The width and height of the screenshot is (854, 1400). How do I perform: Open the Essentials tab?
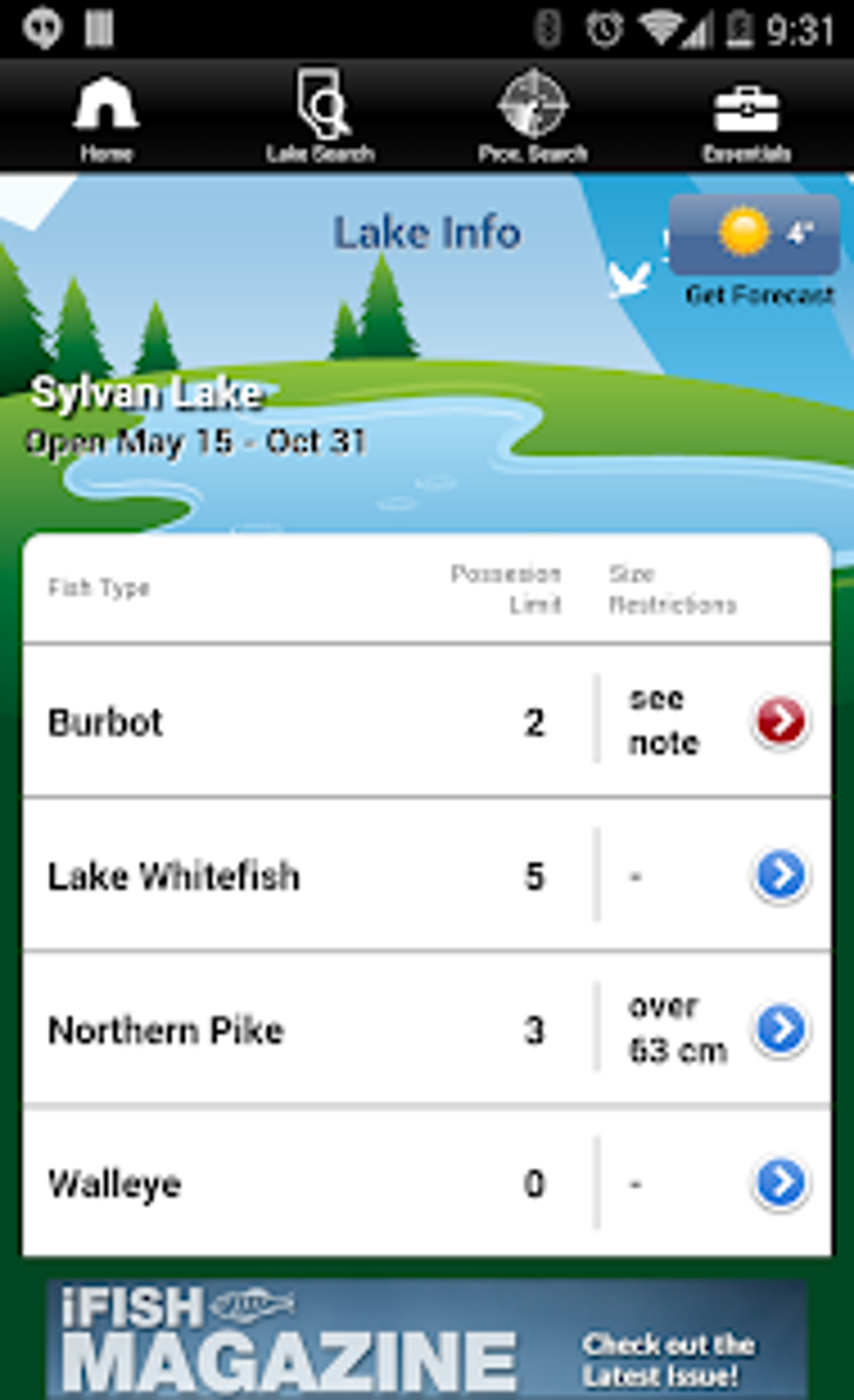[746, 117]
